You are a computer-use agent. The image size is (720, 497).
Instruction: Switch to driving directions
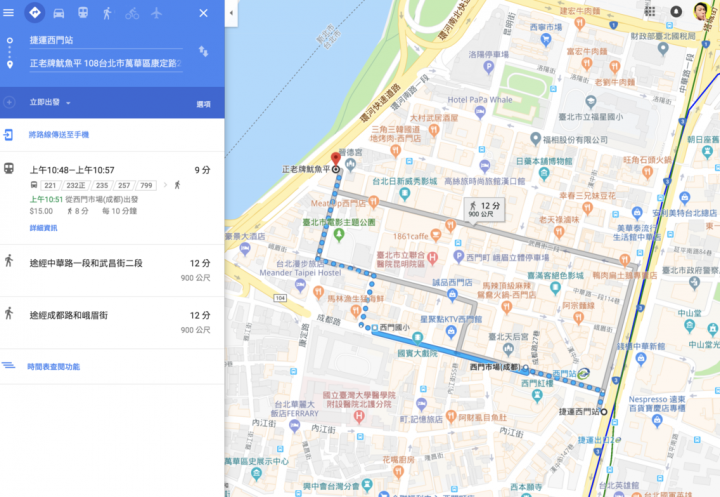pos(59,13)
